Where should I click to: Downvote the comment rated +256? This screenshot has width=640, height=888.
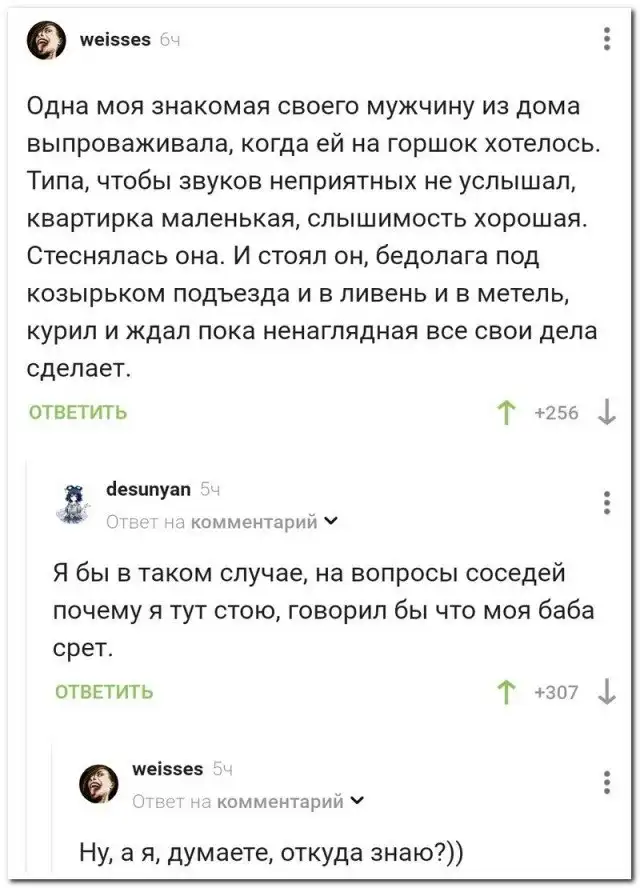(x=605, y=413)
